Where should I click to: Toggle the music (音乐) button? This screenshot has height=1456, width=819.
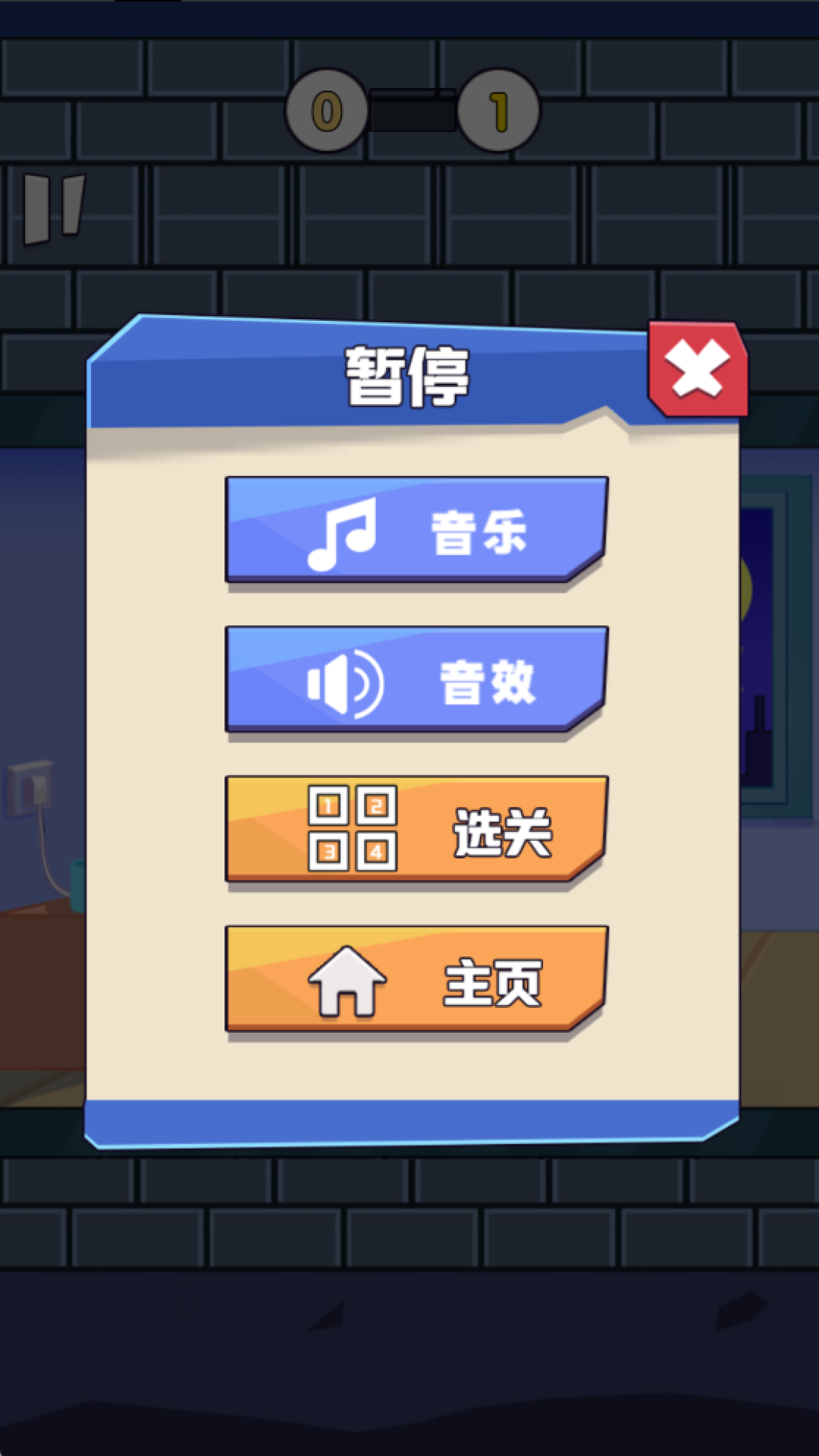pyautogui.click(x=416, y=530)
